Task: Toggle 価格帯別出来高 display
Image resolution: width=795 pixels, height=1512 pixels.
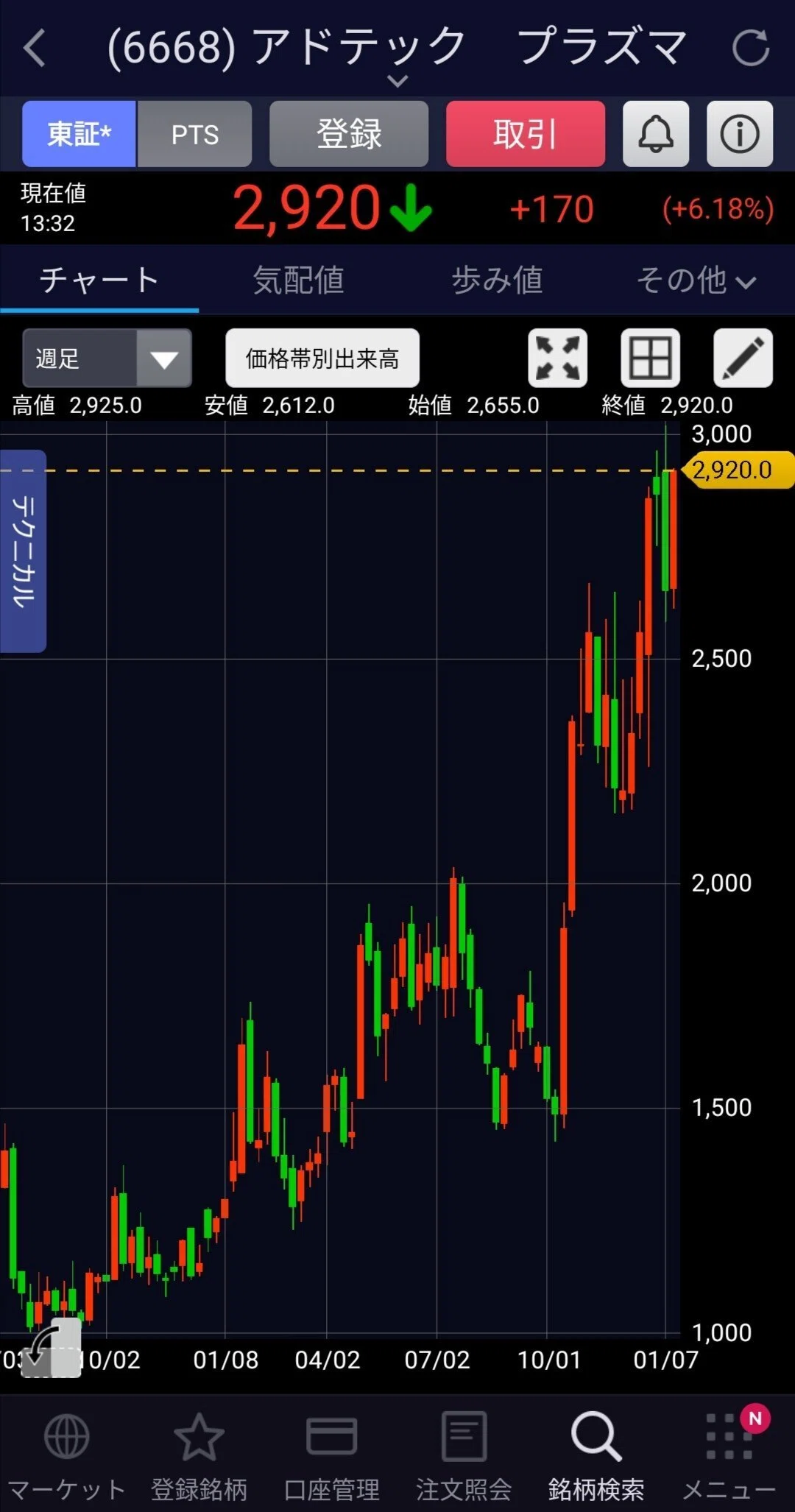Action: pyautogui.click(x=322, y=358)
